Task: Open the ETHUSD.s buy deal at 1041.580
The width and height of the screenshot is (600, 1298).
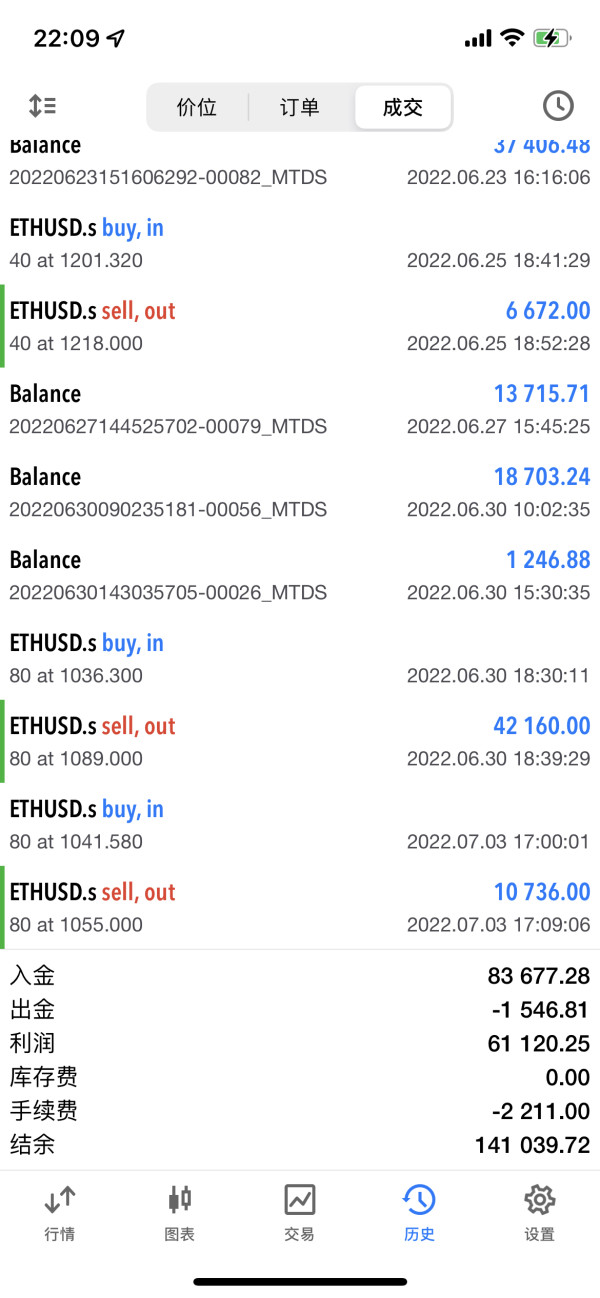Action: tap(300, 824)
